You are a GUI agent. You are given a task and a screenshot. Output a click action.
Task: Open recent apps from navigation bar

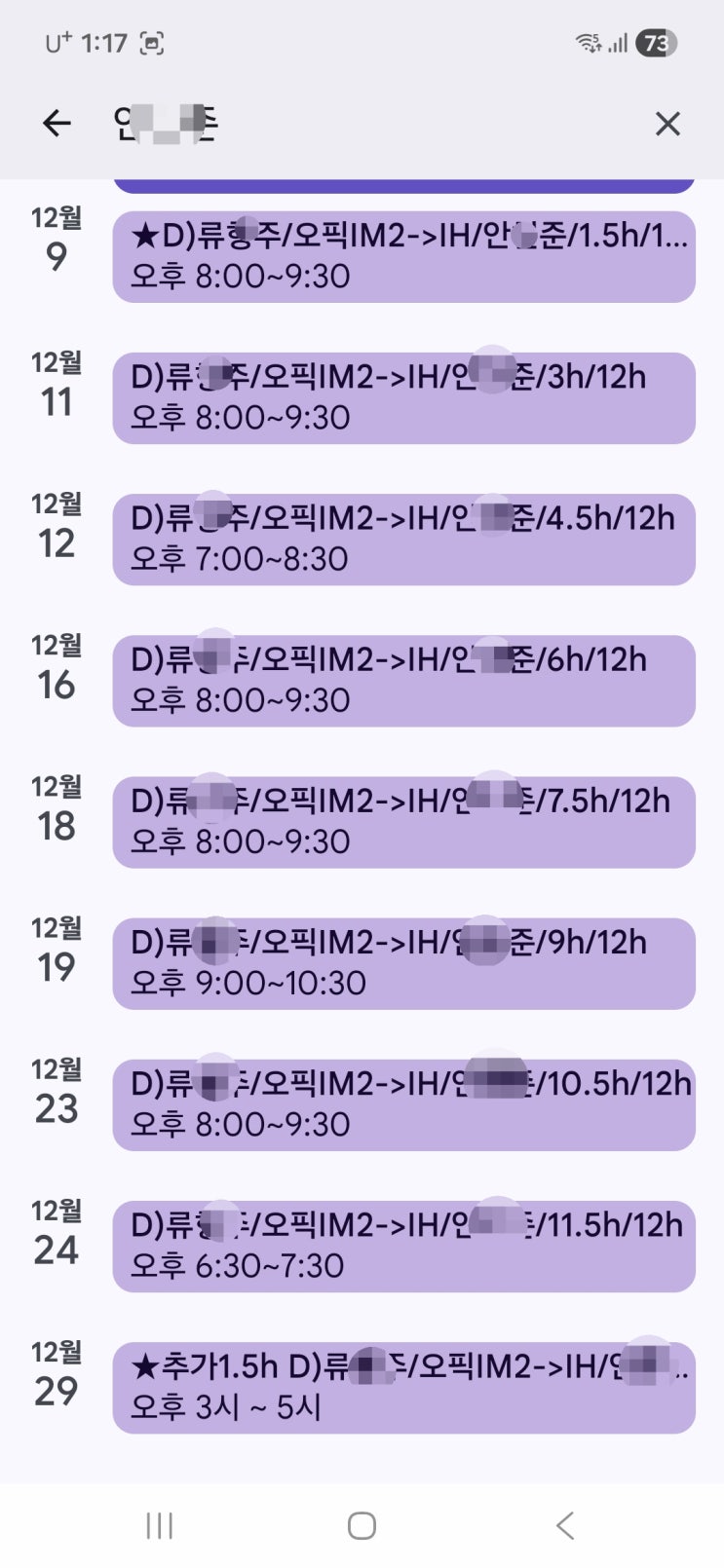tap(159, 1526)
